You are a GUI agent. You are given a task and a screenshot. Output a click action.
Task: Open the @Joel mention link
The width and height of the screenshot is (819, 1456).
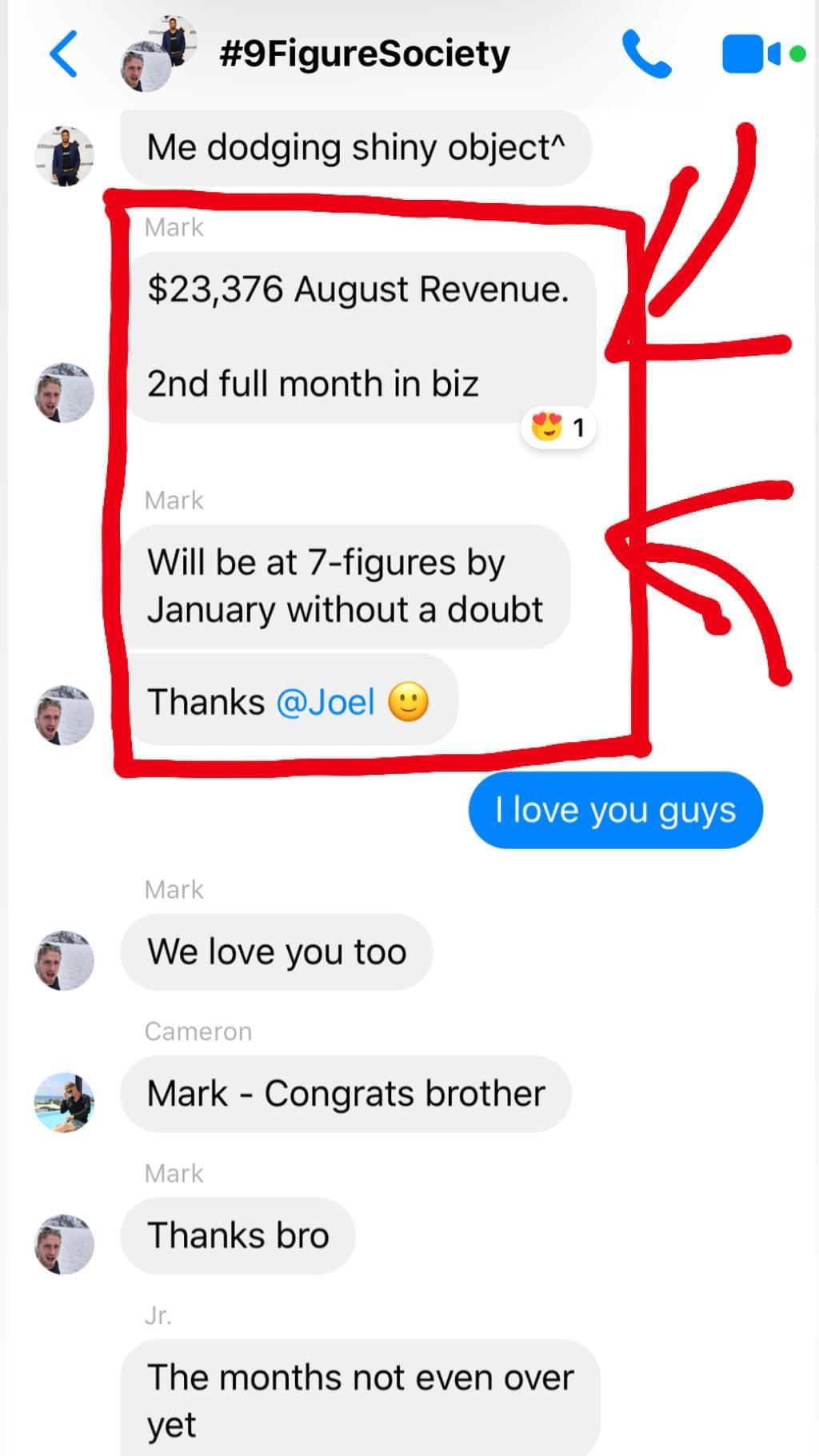pos(326,703)
